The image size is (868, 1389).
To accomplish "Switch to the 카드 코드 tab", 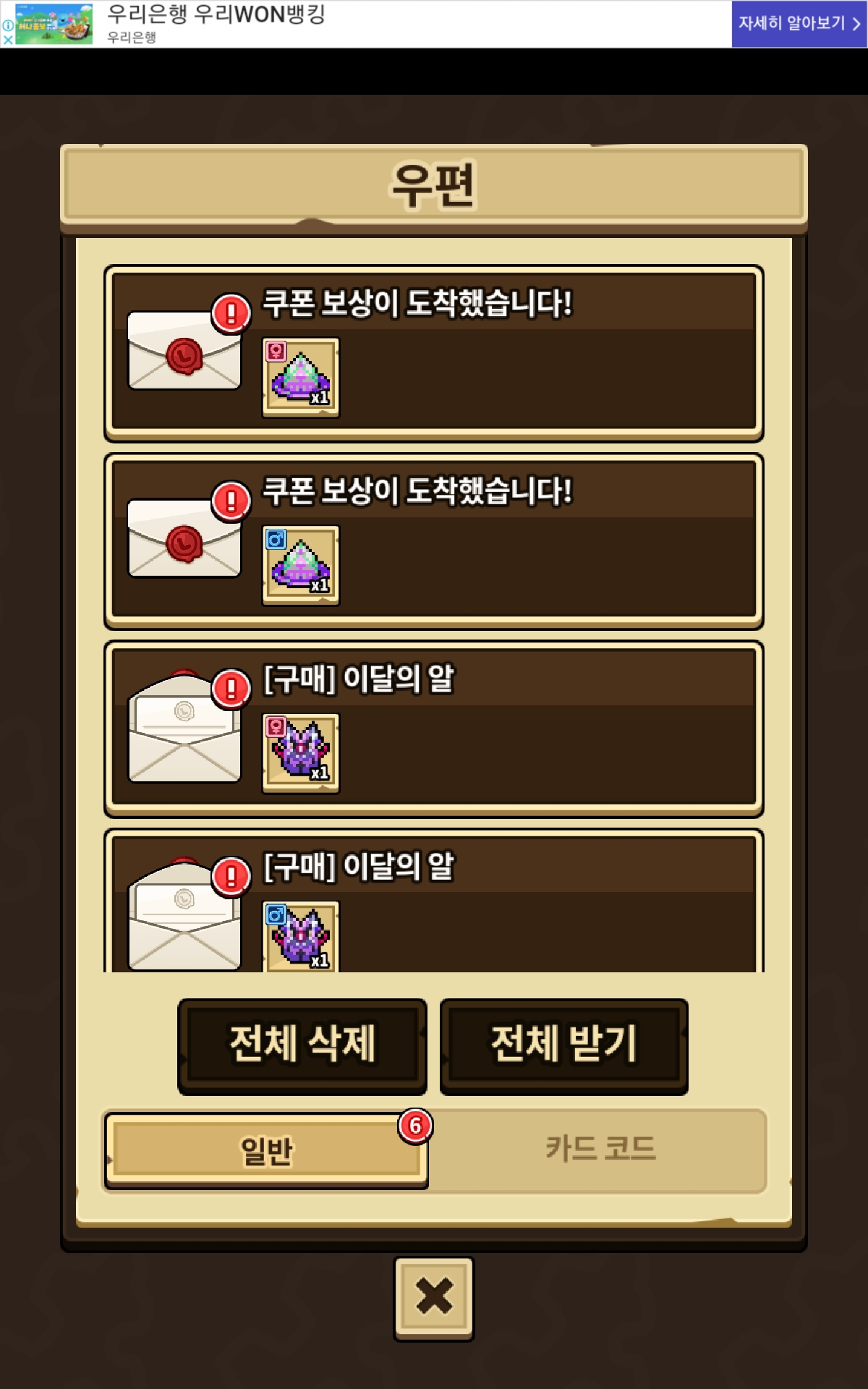I will (600, 1150).
